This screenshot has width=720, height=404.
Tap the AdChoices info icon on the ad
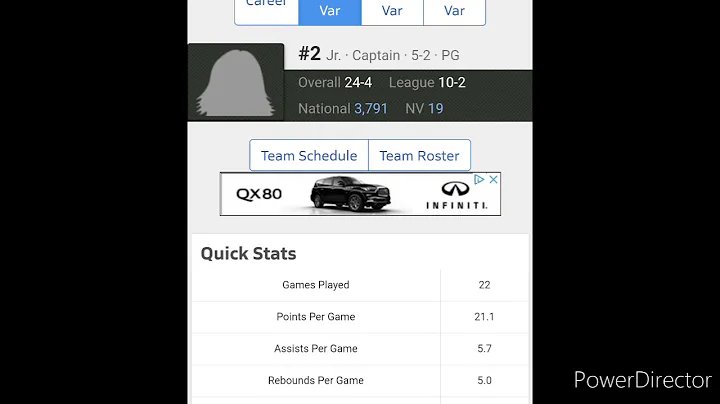480,180
